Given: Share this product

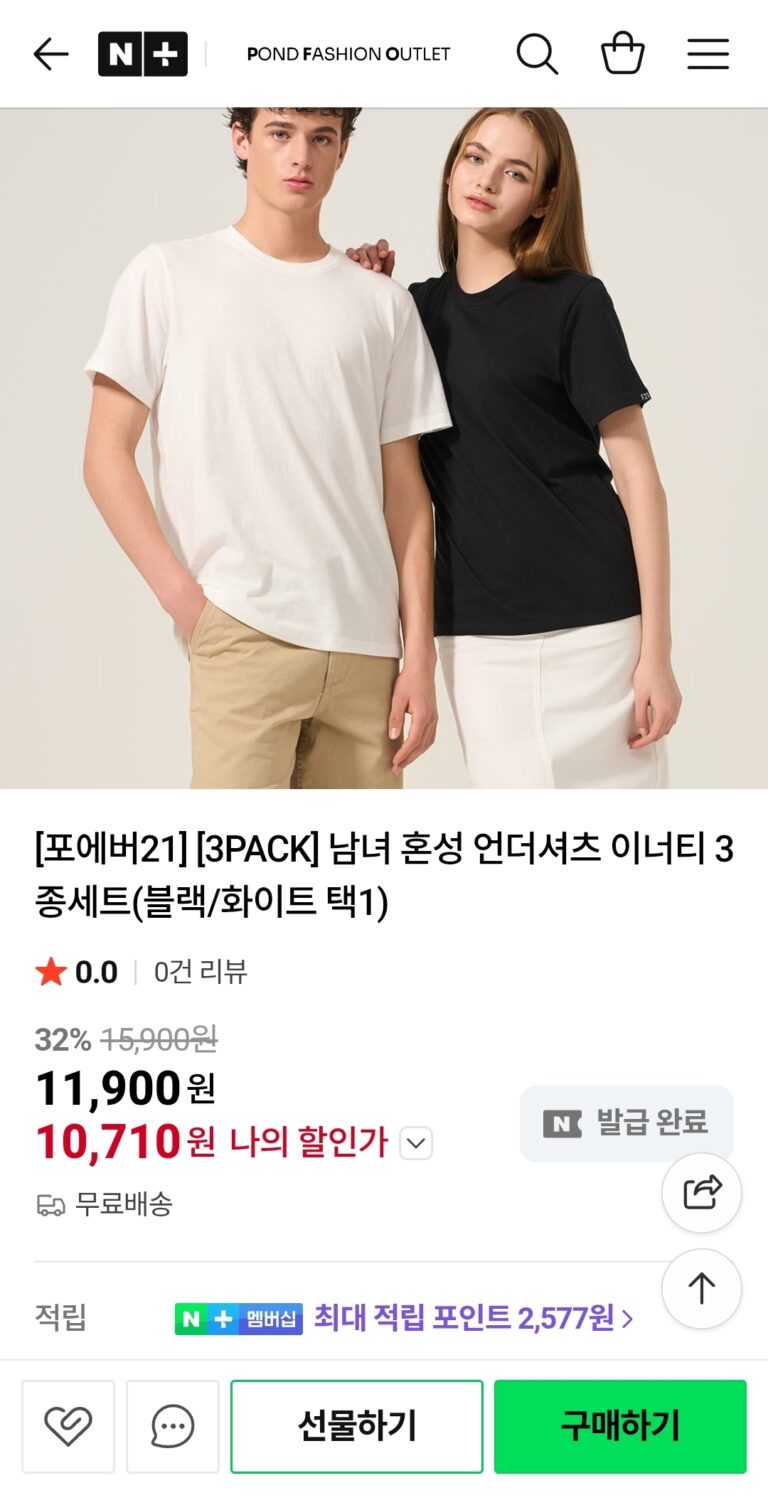Looking at the screenshot, I should pos(702,1192).
